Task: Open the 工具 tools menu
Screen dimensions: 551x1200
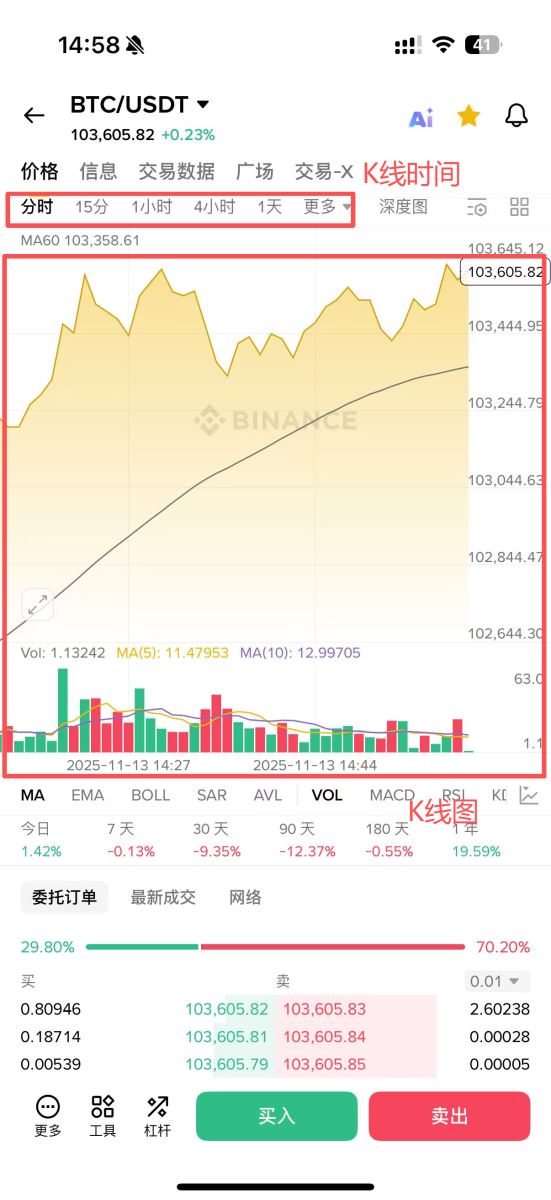Action: tap(102, 1116)
